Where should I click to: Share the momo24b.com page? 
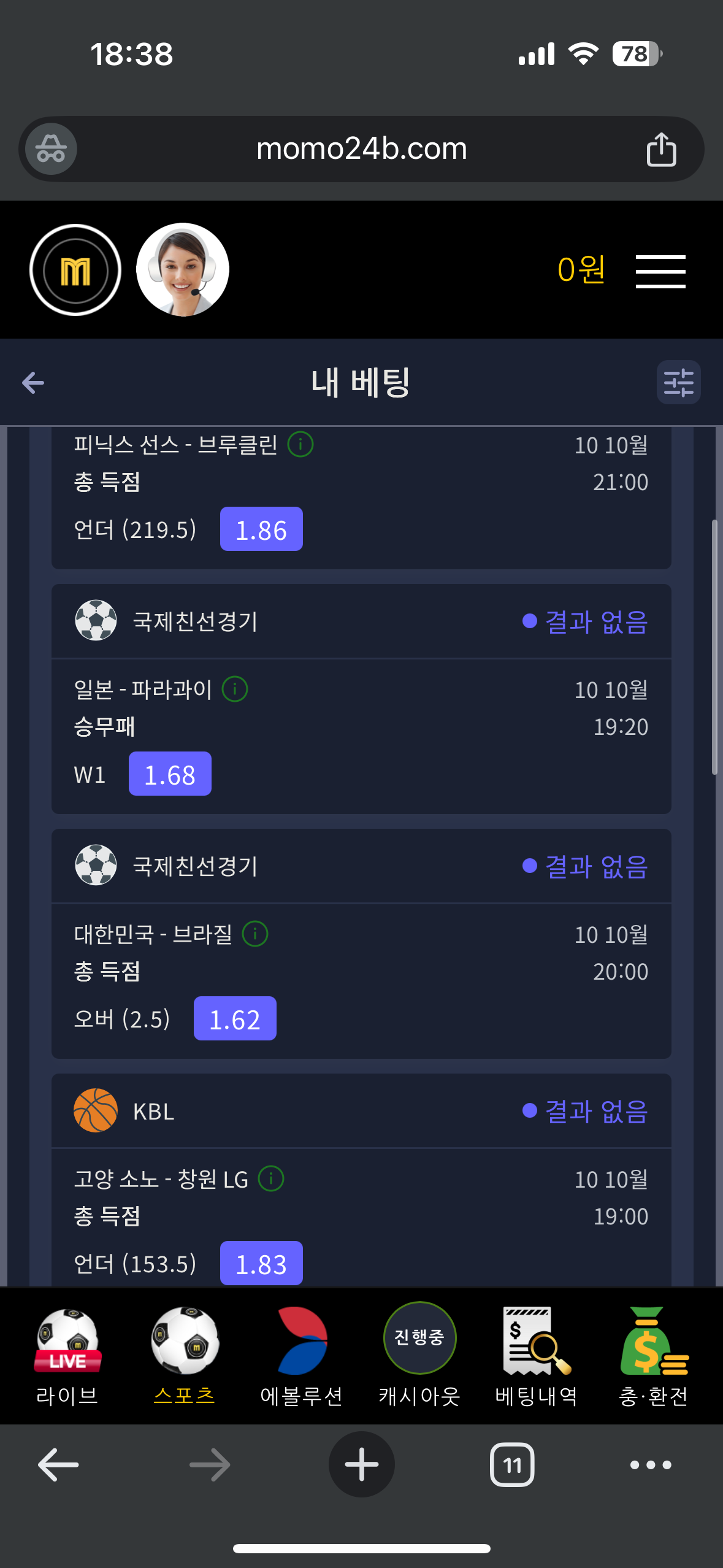(x=661, y=149)
